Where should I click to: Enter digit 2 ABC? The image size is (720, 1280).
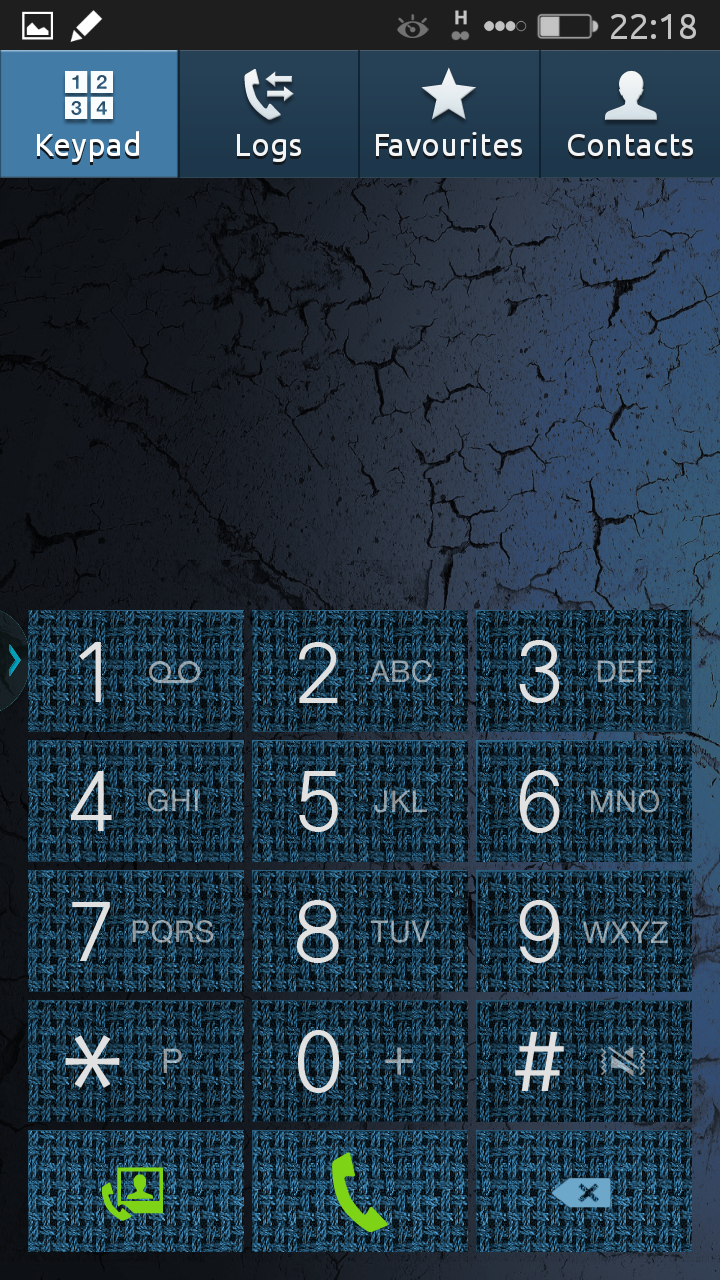(x=359, y=671)
